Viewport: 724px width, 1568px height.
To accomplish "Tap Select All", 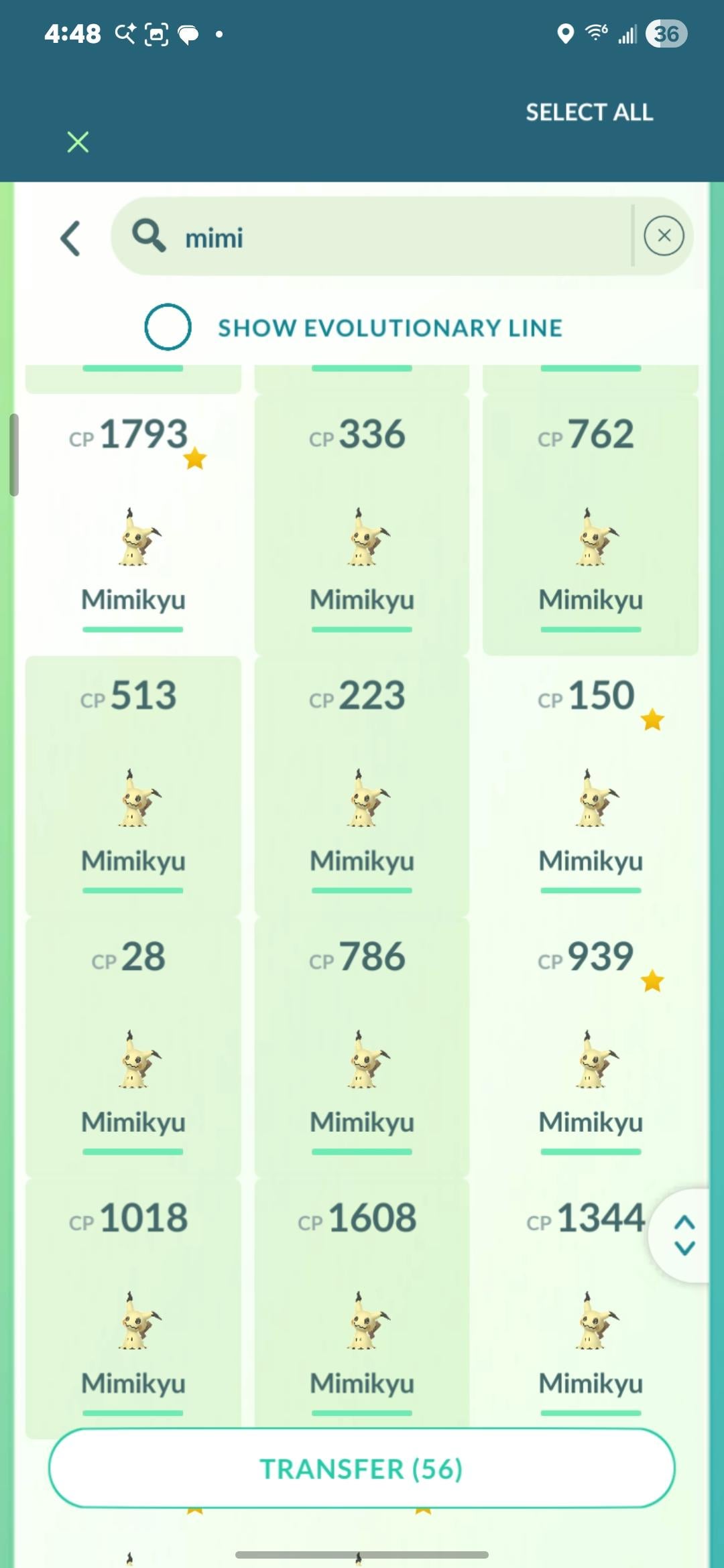I will [589, 113].
